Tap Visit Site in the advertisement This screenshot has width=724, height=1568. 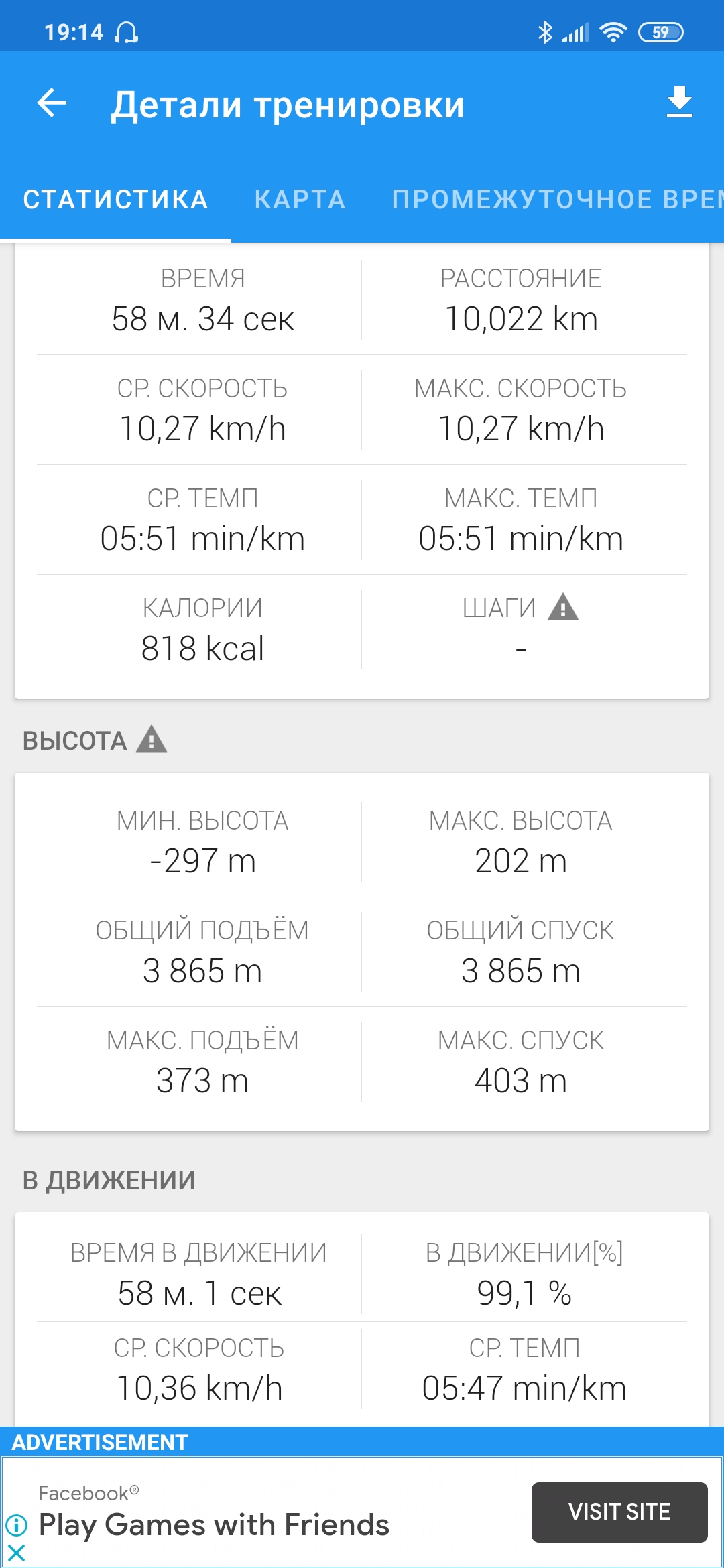(x=619, y=1512)
